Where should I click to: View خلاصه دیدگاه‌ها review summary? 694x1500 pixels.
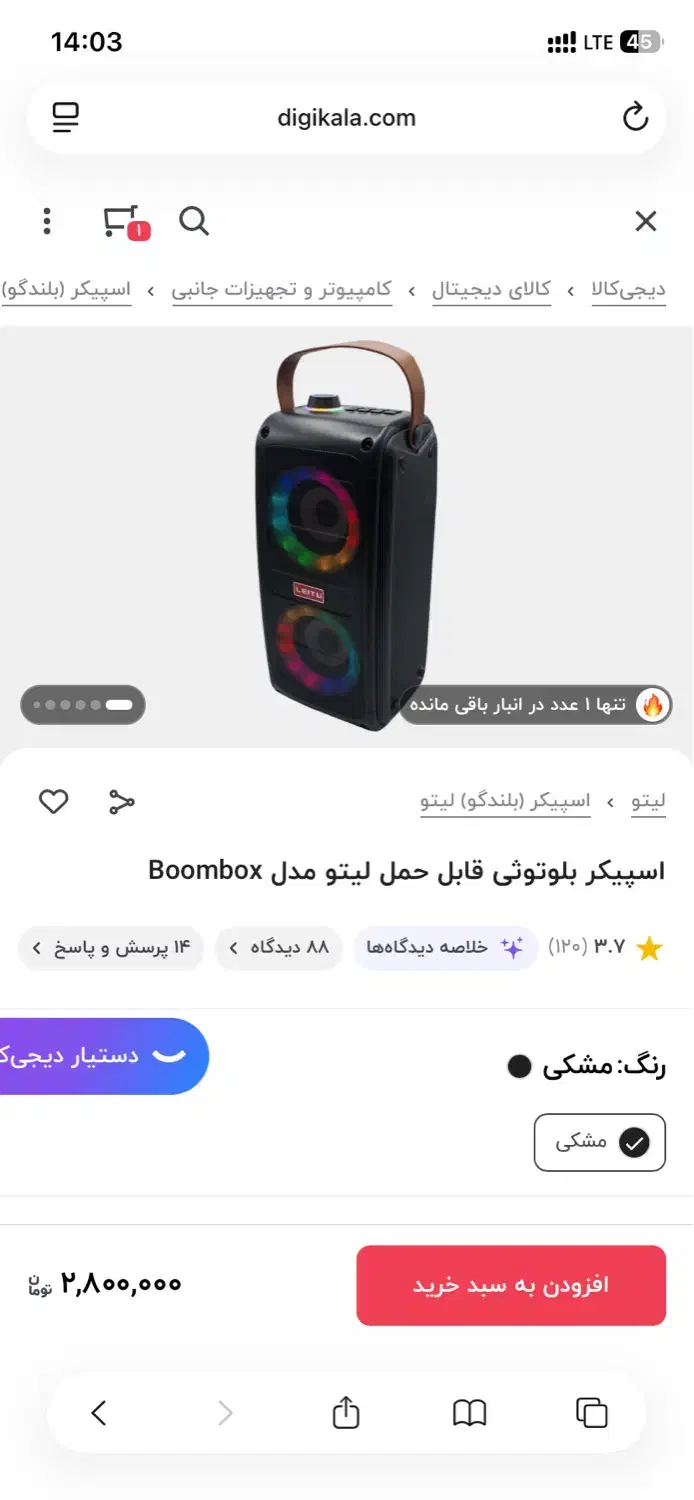pos(445,947)
